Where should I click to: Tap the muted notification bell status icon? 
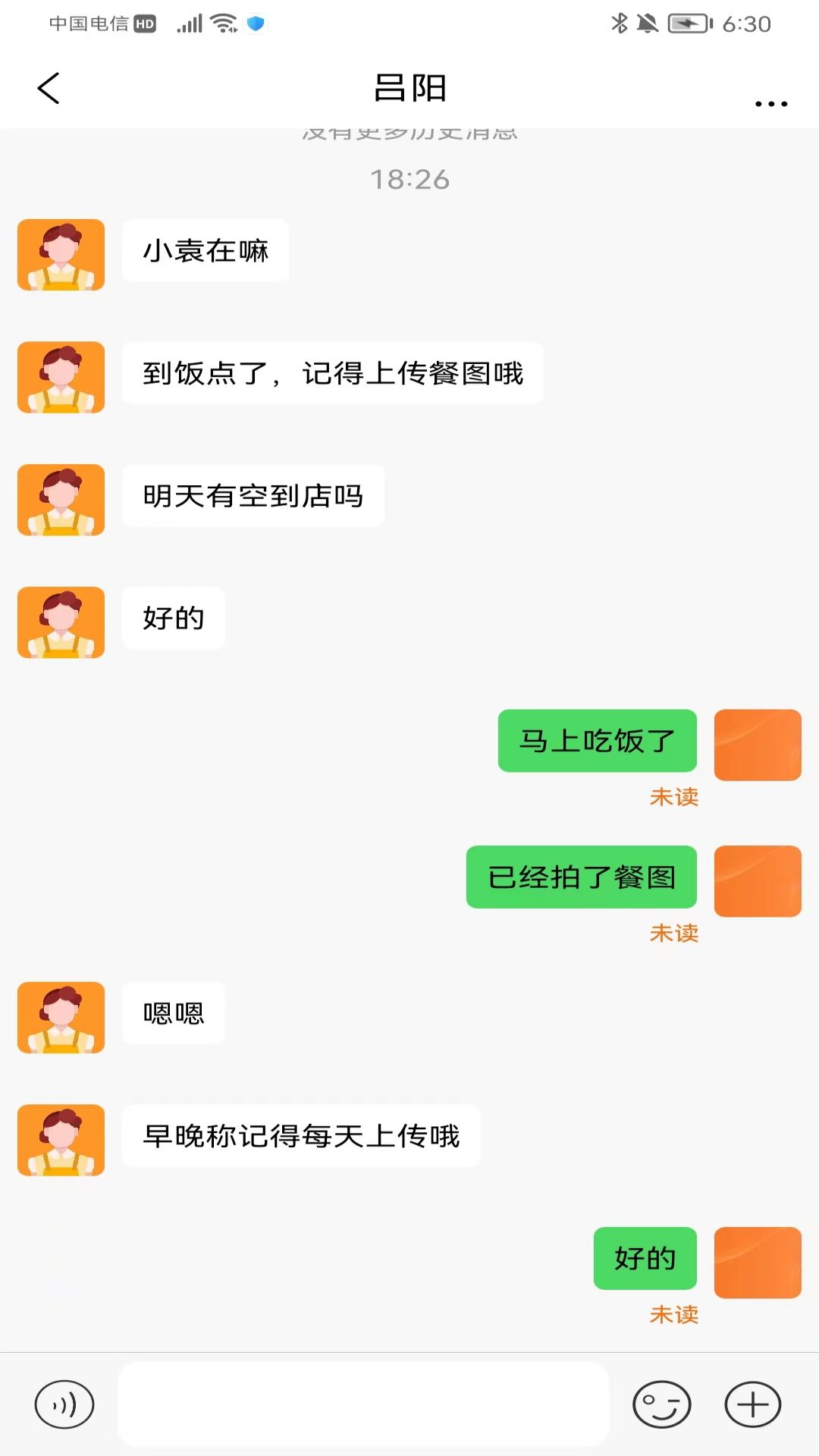coord(648,24)
